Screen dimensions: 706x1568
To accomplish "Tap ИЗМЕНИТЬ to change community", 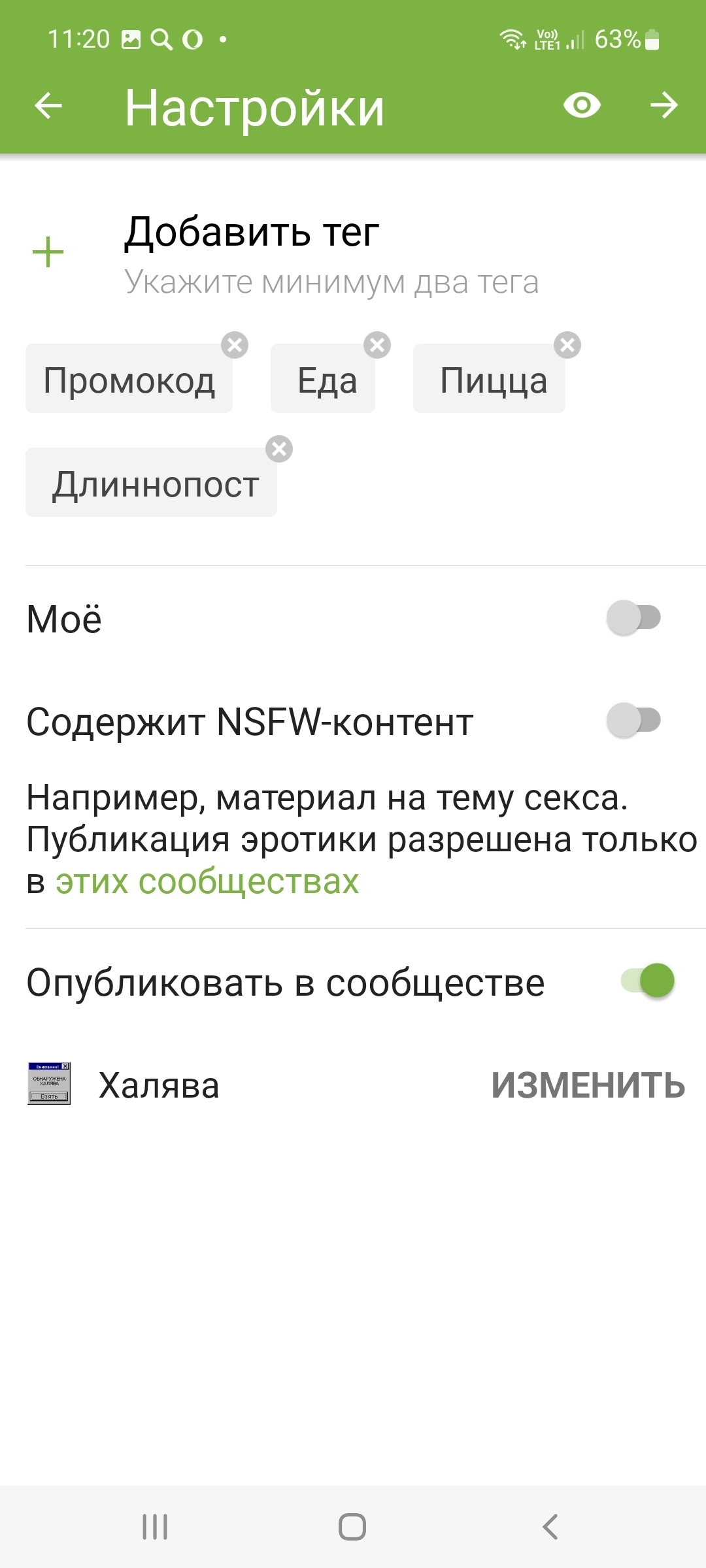I will tap(588, 1086).
